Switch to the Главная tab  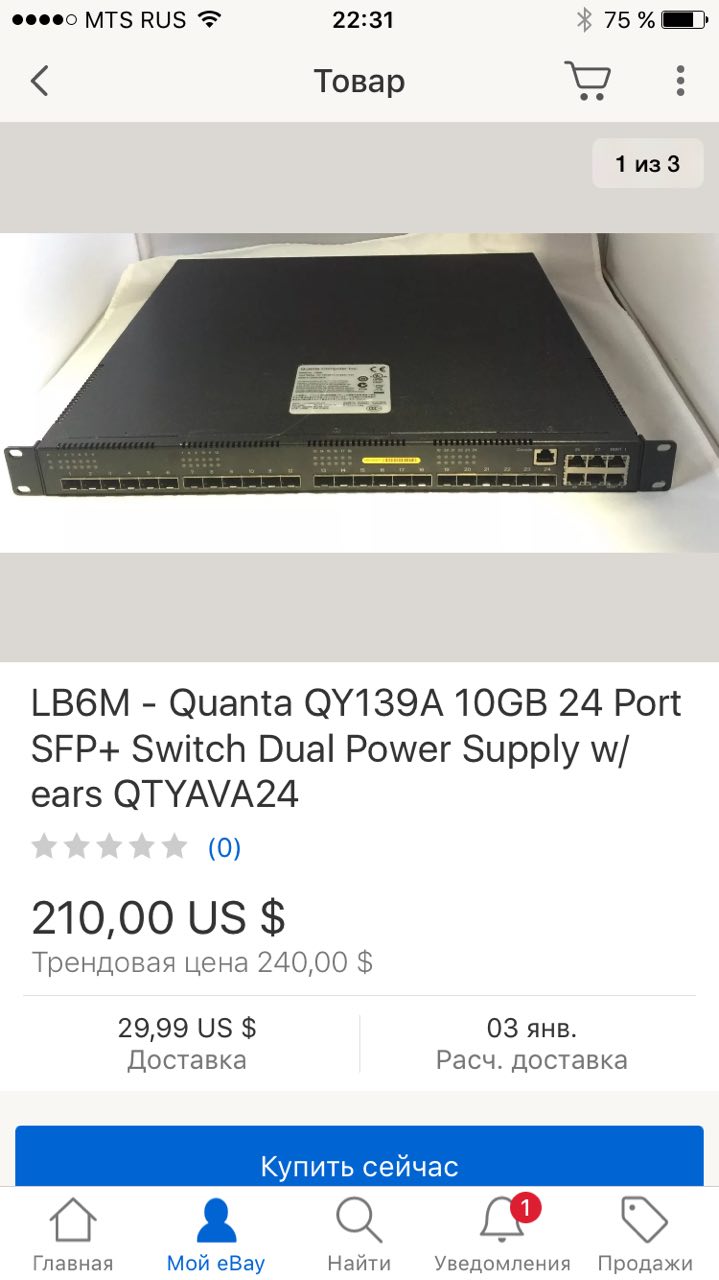tap(73, 1235)
